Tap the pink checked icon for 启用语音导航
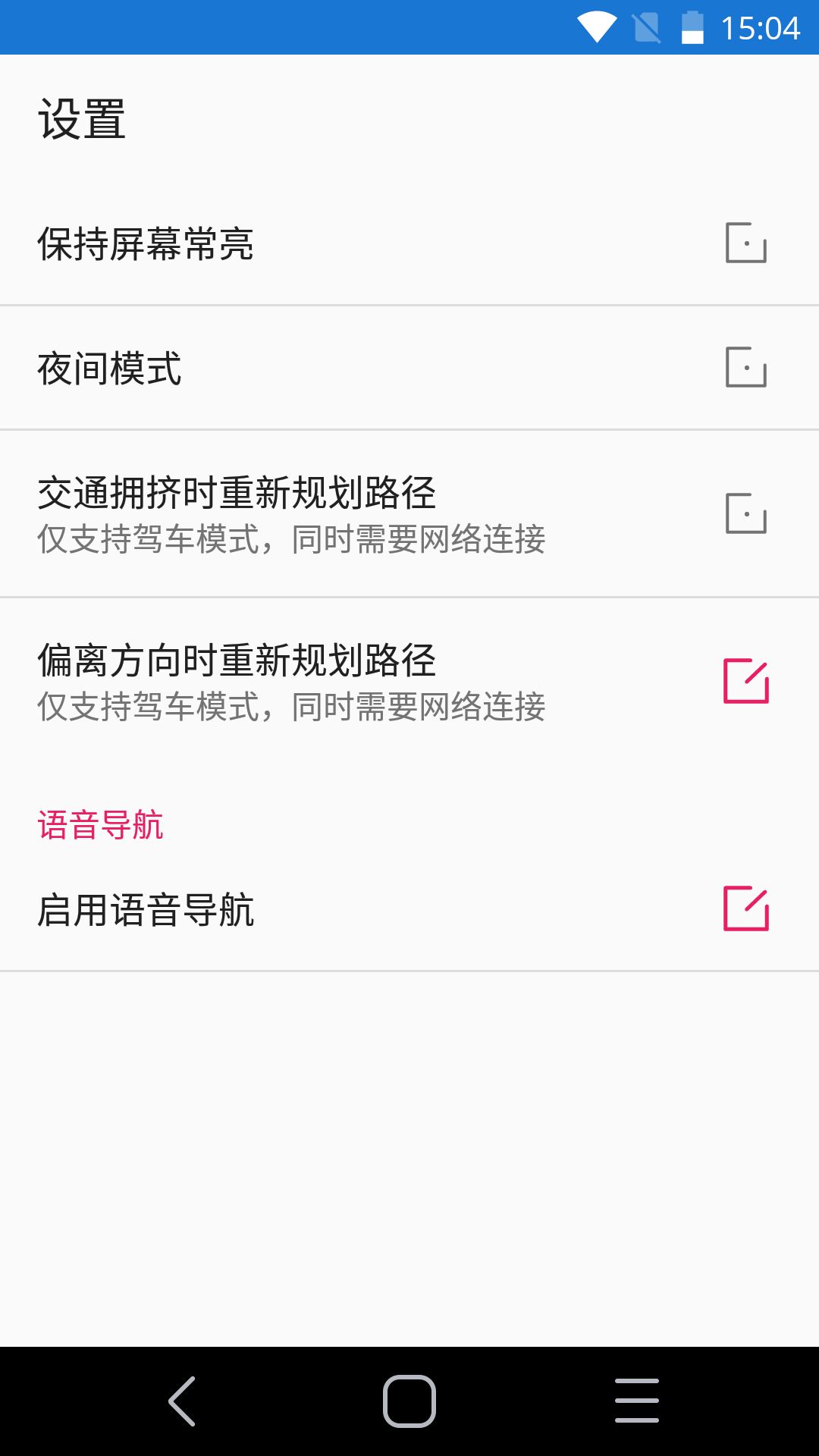Viewport: 819px width, 1456px height. click(747, 908)
